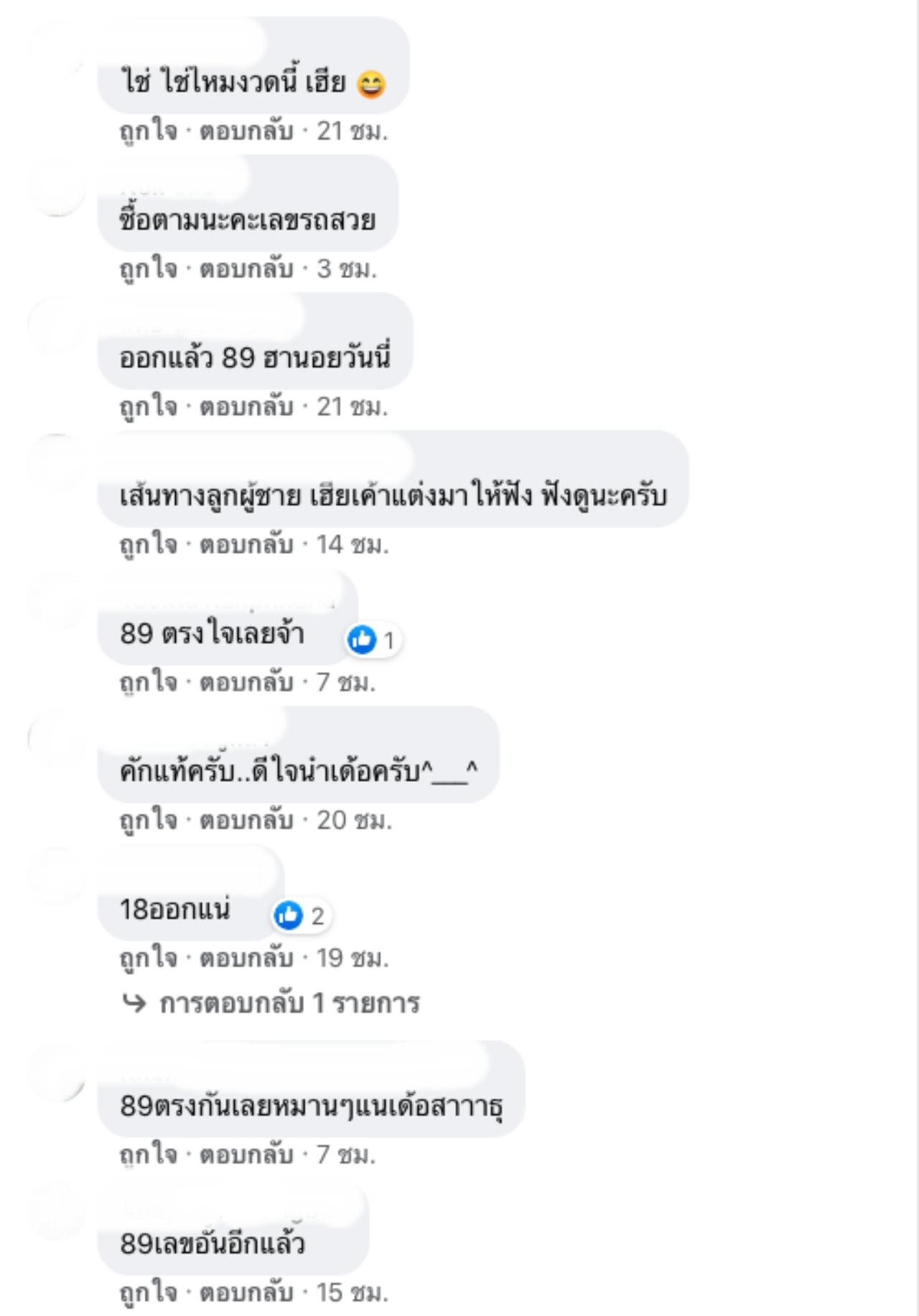The width and height of the screenshot is (919, 1316).
Task: Reply to the comment "89 ตรงใจเลยจ้า"
Action: (246, 682)
